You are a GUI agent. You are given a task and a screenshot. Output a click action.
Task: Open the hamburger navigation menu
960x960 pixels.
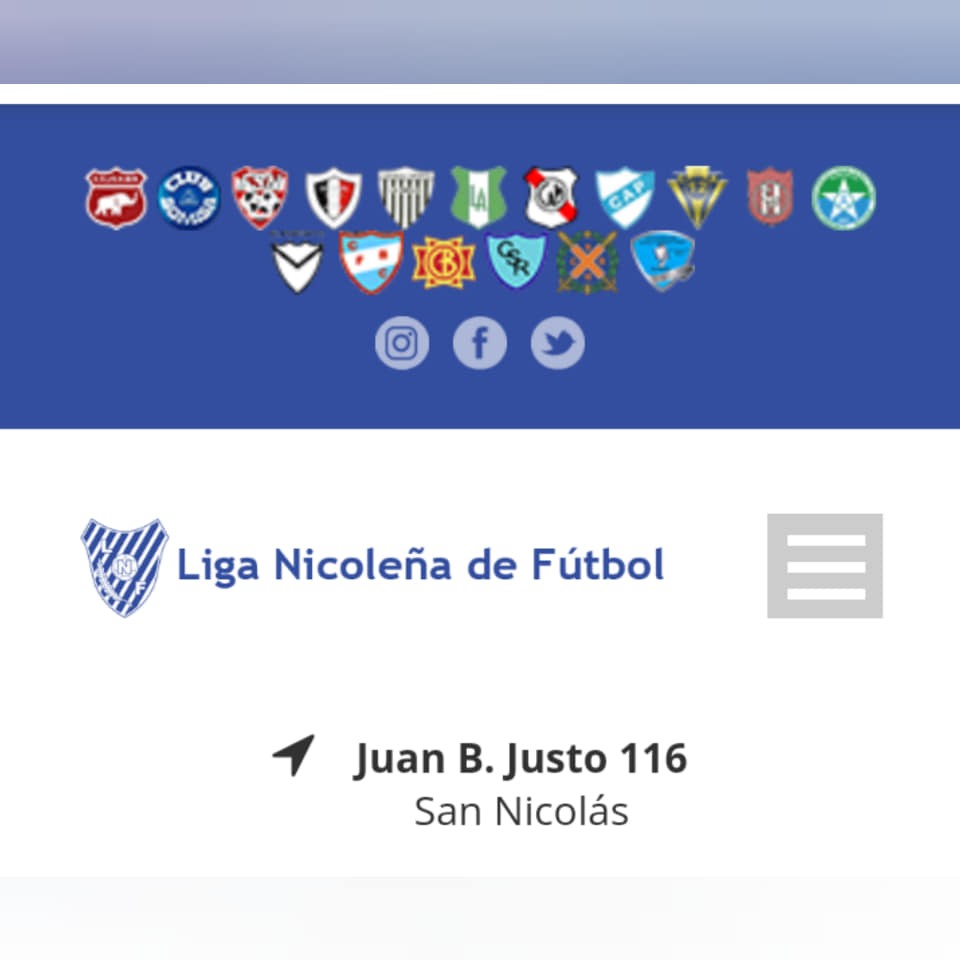click(x=824, y=566)
